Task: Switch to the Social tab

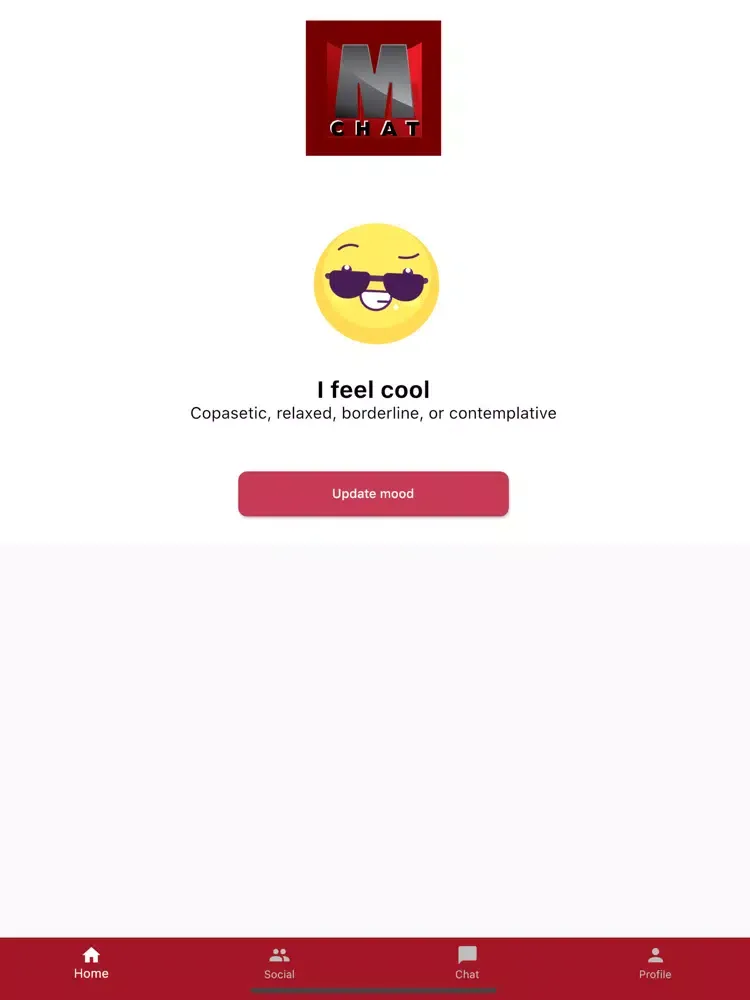Action: click(x=279, y=963)
